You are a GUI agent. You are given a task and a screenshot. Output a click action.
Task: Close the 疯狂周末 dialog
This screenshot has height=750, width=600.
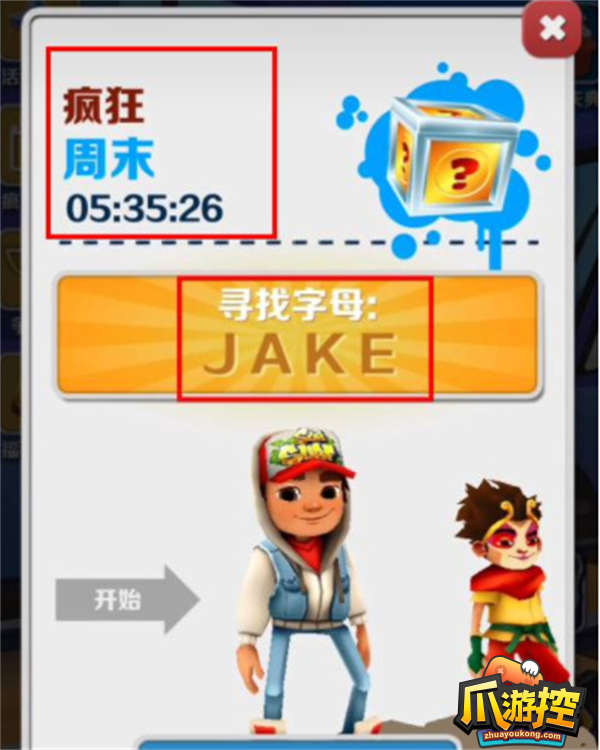pos(552,28)
